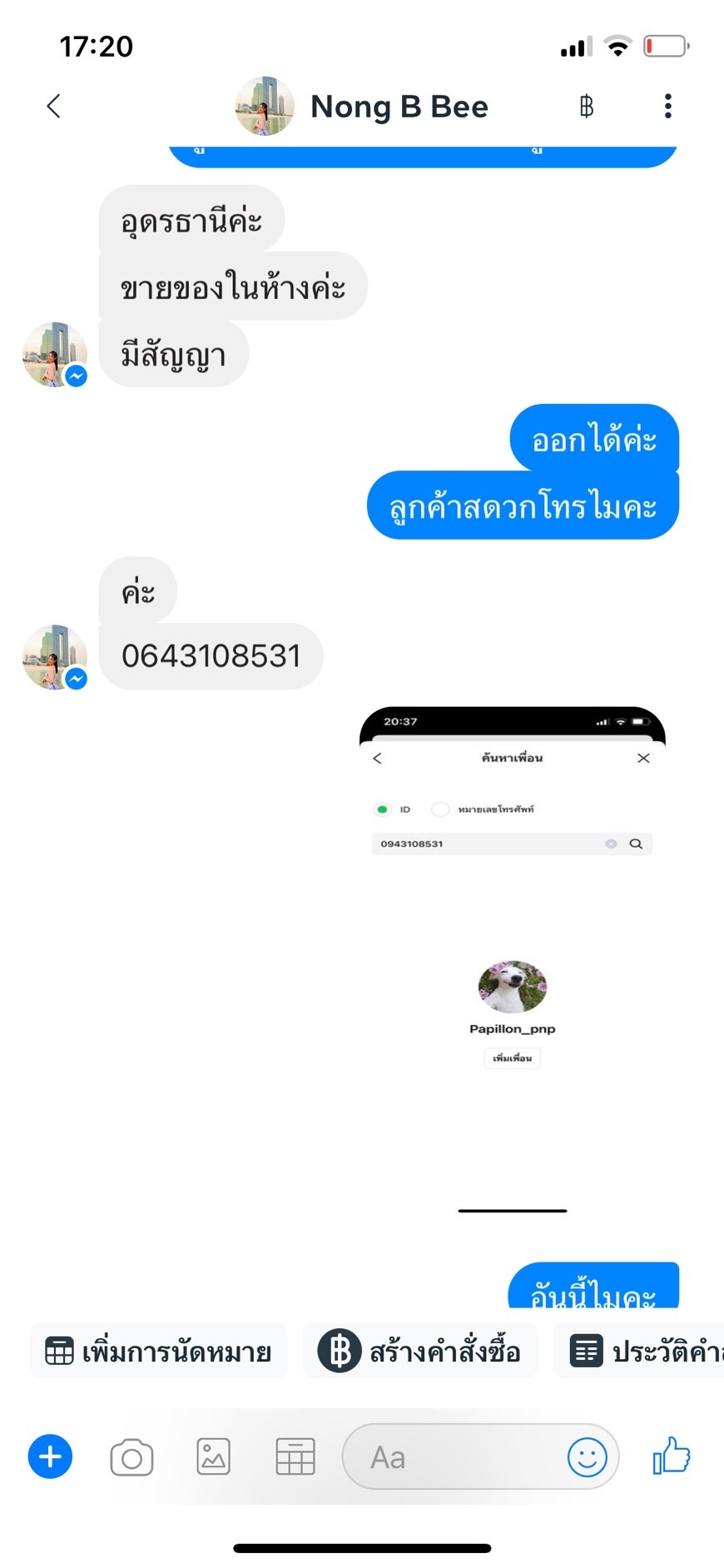Tap the baht payment icon in header
This screenshot has width=724, height=1568.
(x=586, y=106)
